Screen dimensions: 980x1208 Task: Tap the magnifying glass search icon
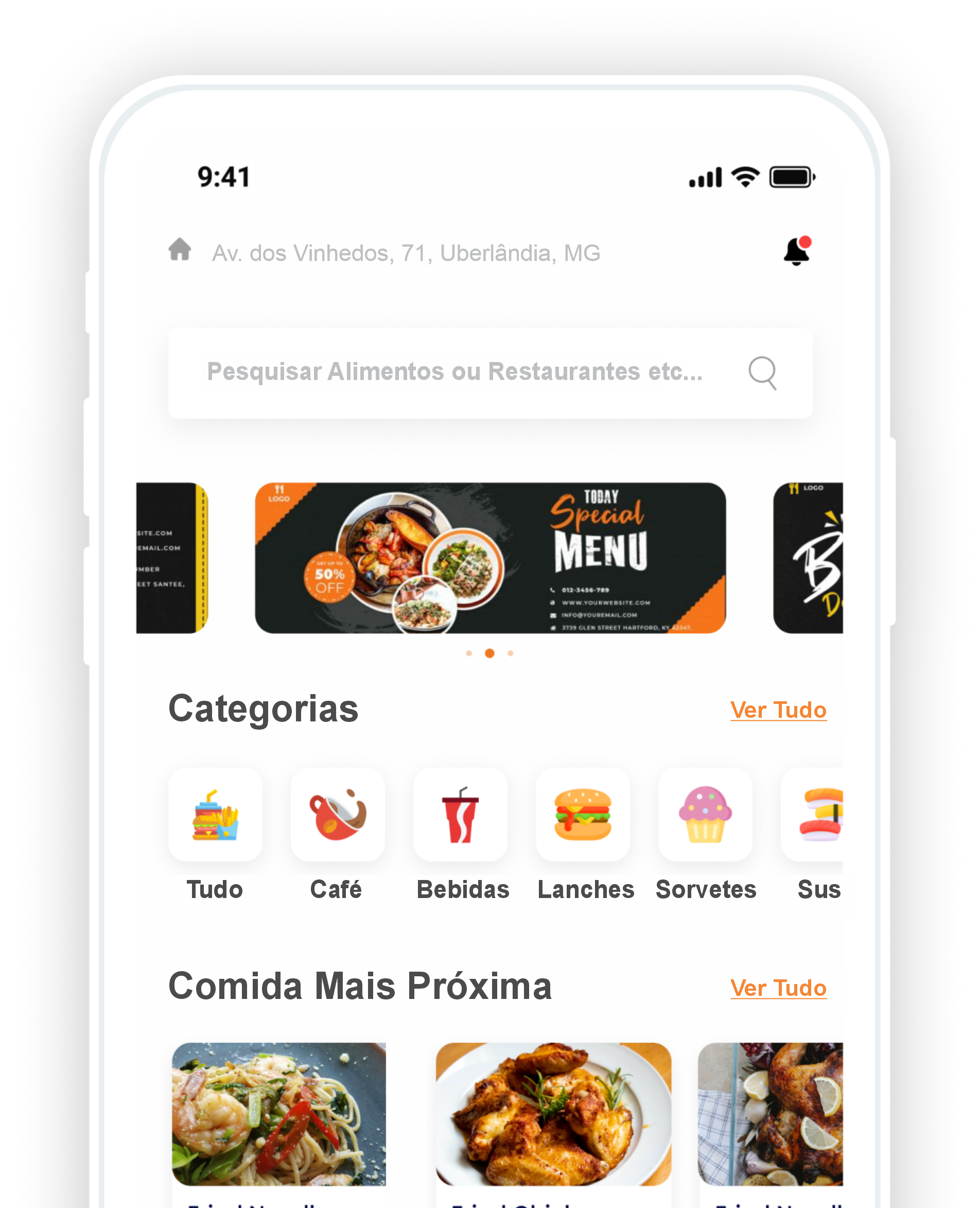pos(762,373)
